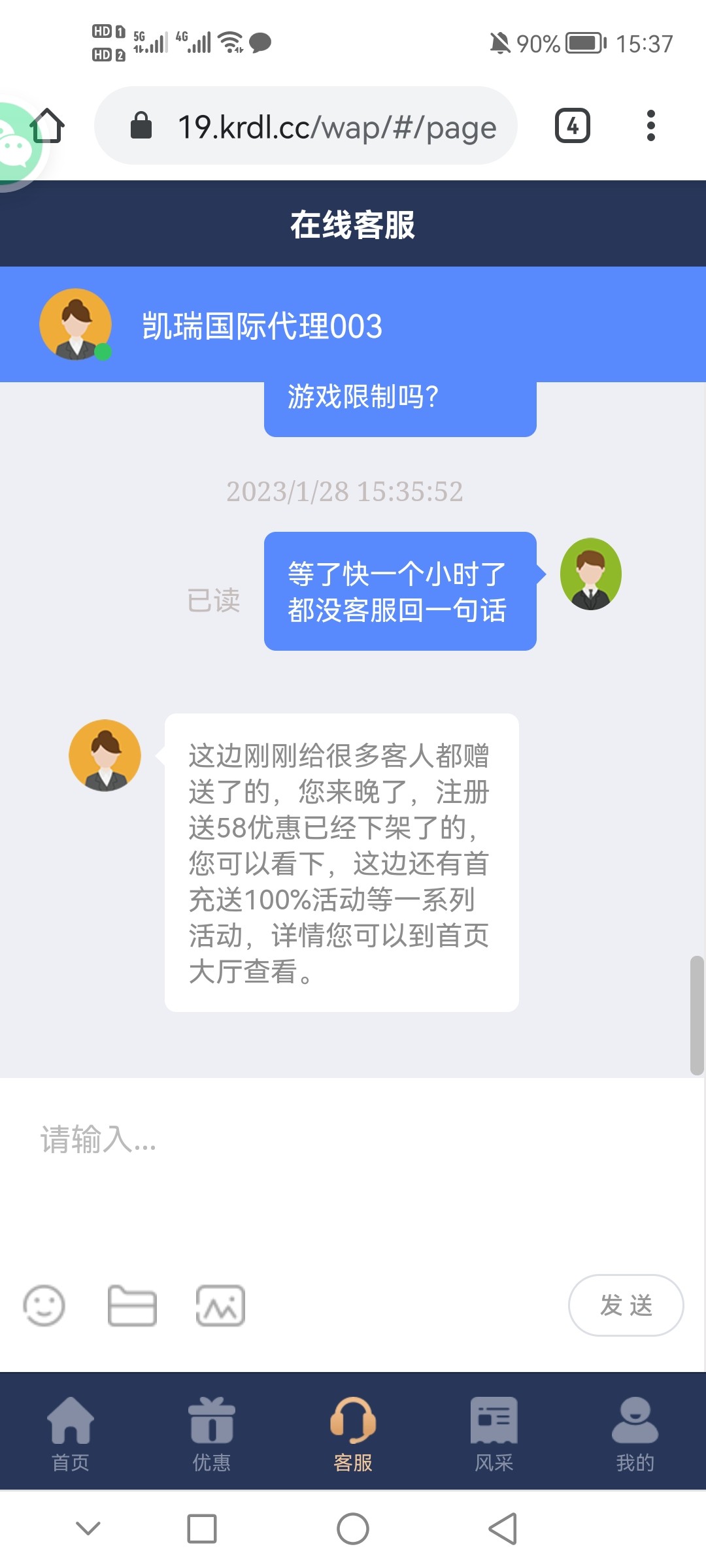Tap the 请输入 message input field

[261, 1138]
